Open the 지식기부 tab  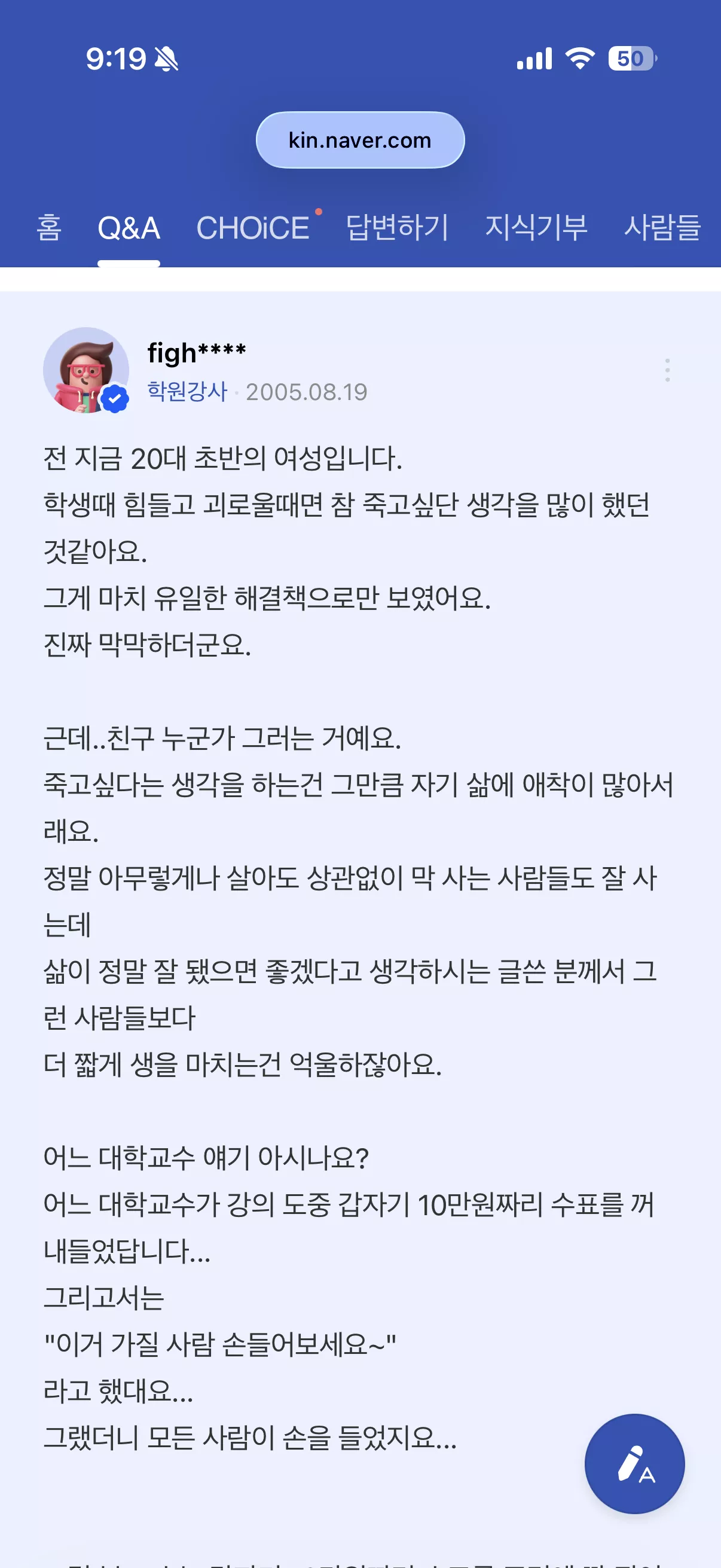[x=536, y=228]
